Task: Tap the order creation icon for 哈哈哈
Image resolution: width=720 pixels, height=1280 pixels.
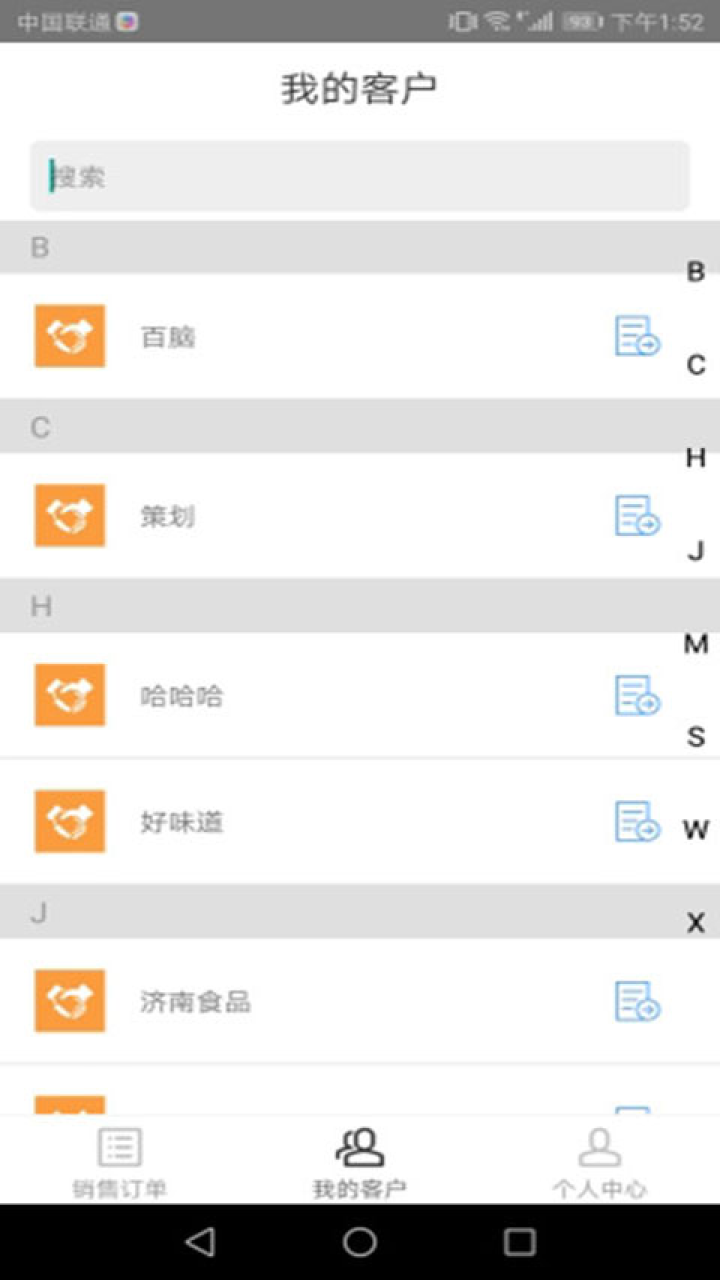Action: point(636,697)
